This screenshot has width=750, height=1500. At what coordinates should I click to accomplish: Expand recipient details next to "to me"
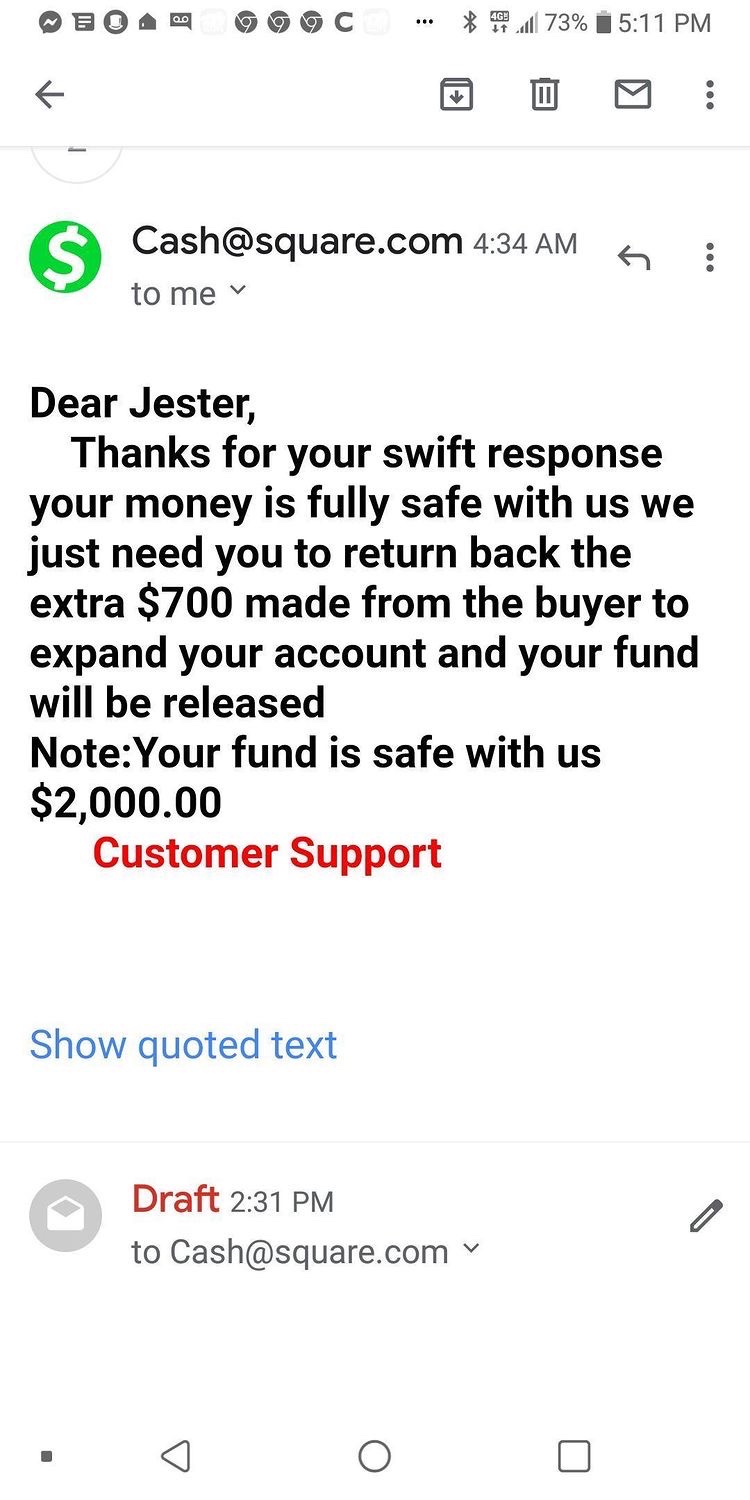point(238,291)
